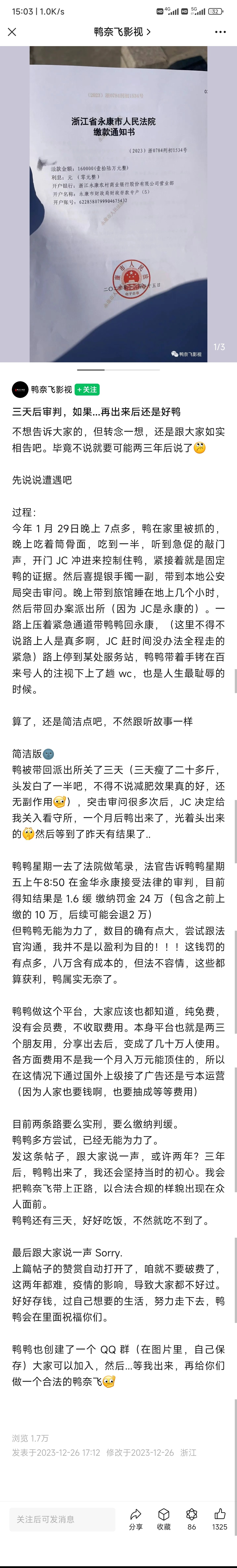Open the 鸭奈飞影视 author avatar

20,390
